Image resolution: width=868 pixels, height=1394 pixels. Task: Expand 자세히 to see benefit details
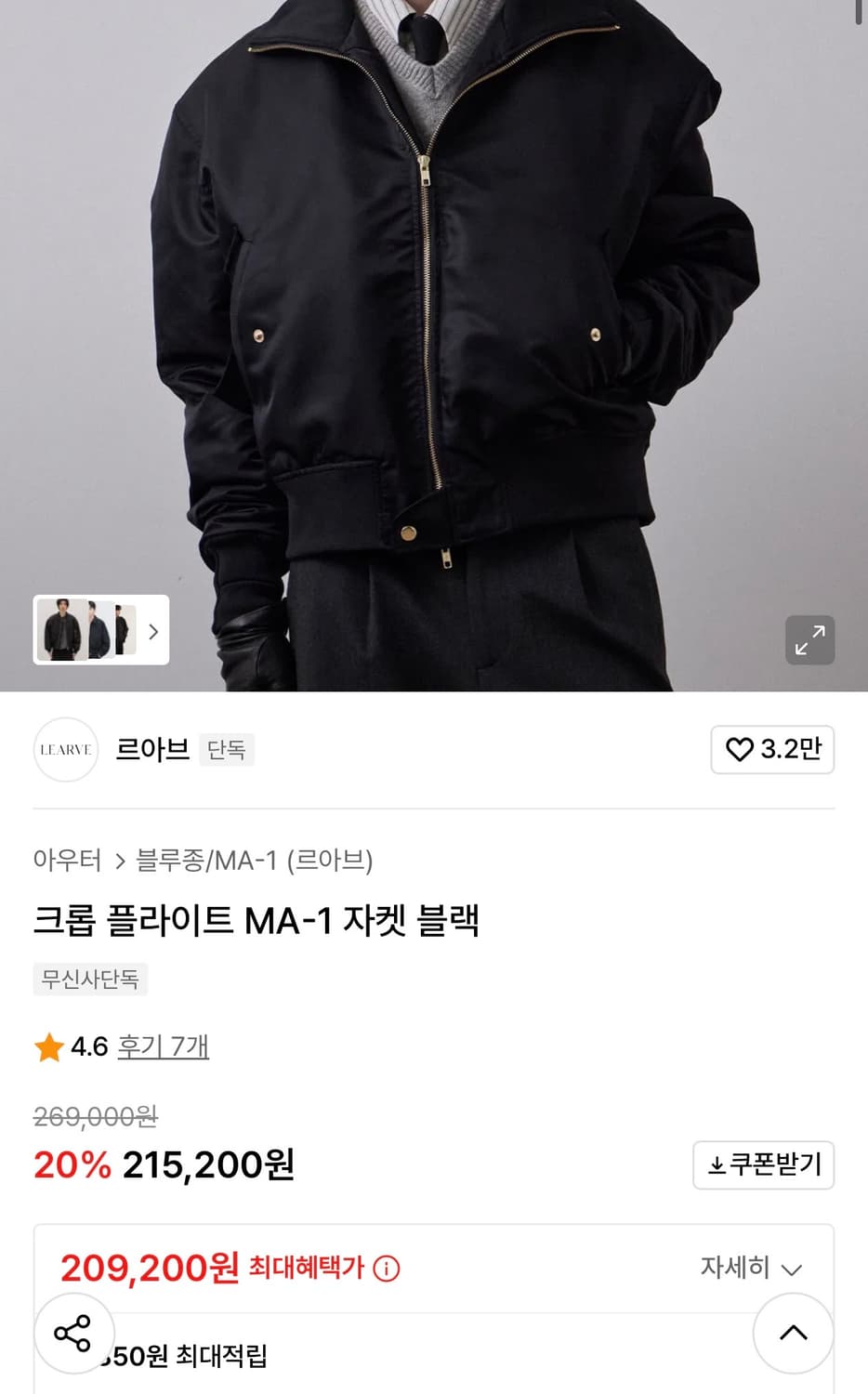click(751, 1268)
